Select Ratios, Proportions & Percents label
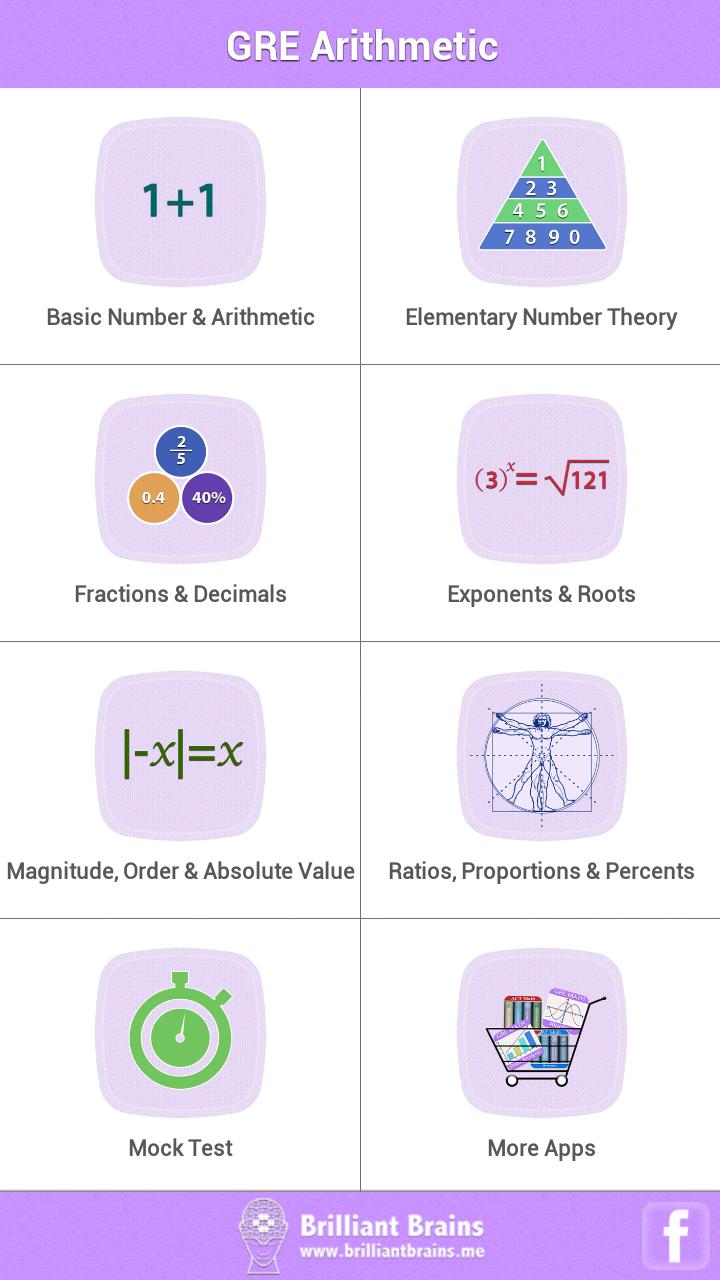 click(x=540, y=871)
